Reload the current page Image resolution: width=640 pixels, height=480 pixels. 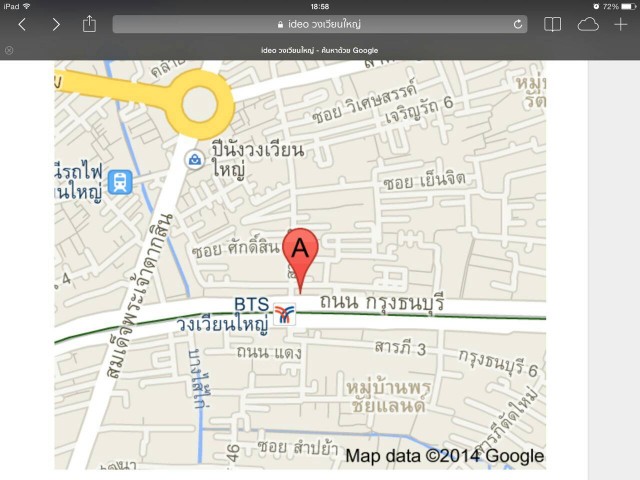click(x=518, y=24)
